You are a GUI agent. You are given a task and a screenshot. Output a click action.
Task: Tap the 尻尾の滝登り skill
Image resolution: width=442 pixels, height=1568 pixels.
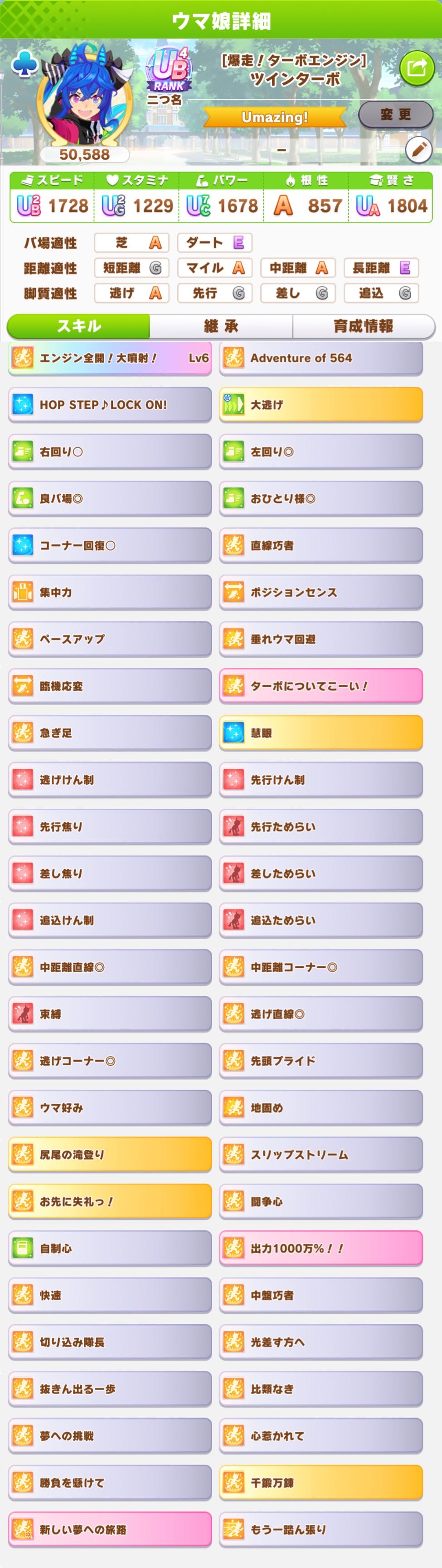110,1155
